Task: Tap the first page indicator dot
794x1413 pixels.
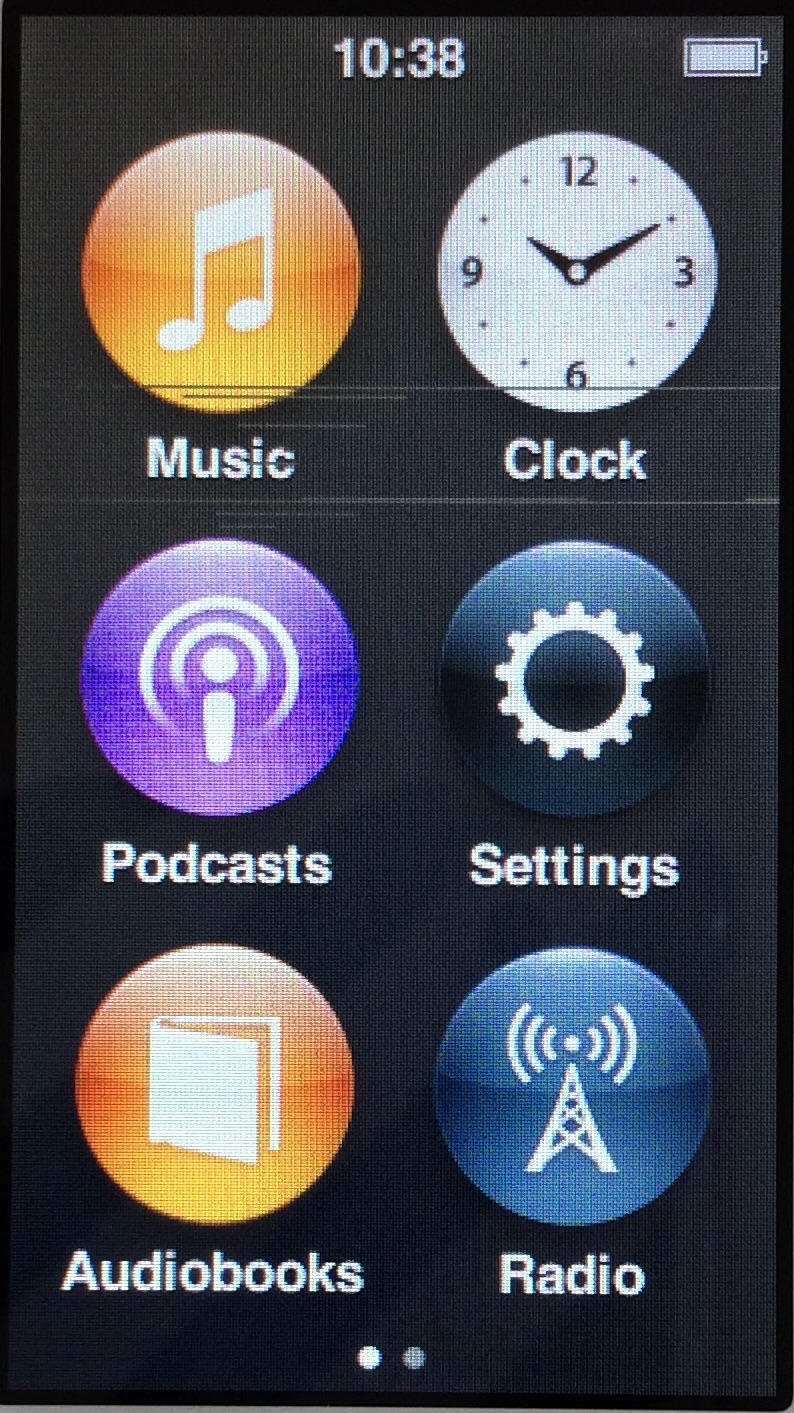Action: click(x=367, y=1358)
